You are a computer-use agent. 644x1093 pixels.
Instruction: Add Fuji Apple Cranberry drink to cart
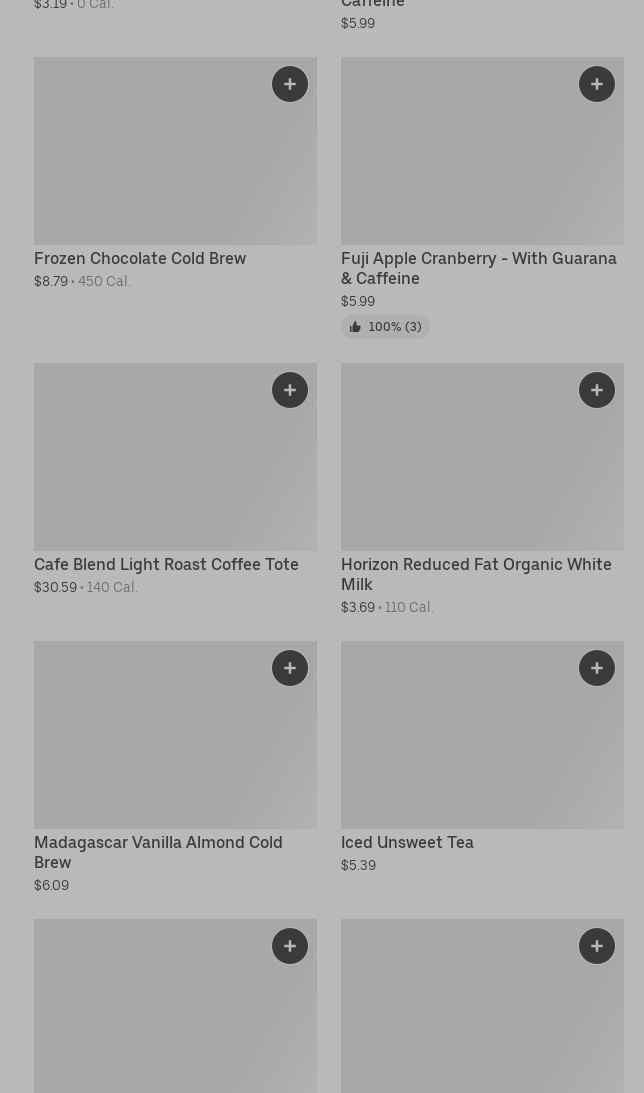tap(597, 84)
